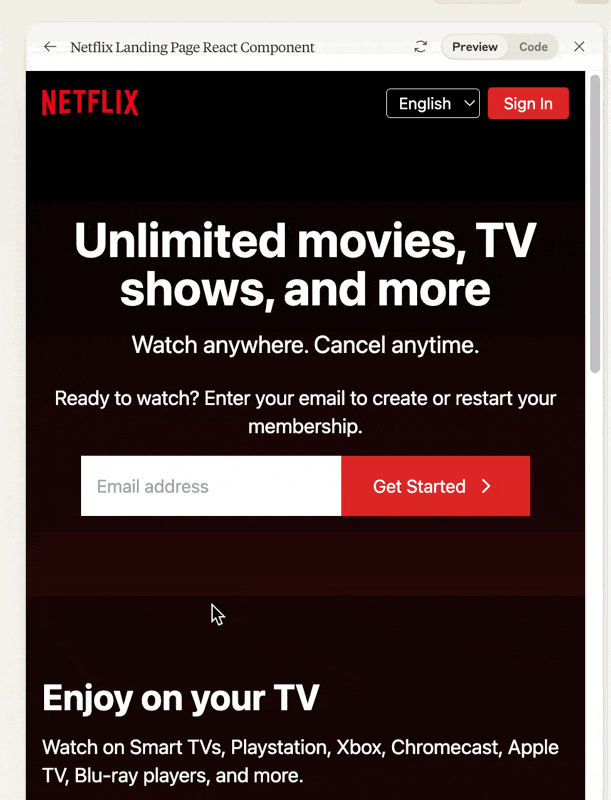This screenshot has height=800, width=611.
Task: Refresh the preview
Action: 420,47
